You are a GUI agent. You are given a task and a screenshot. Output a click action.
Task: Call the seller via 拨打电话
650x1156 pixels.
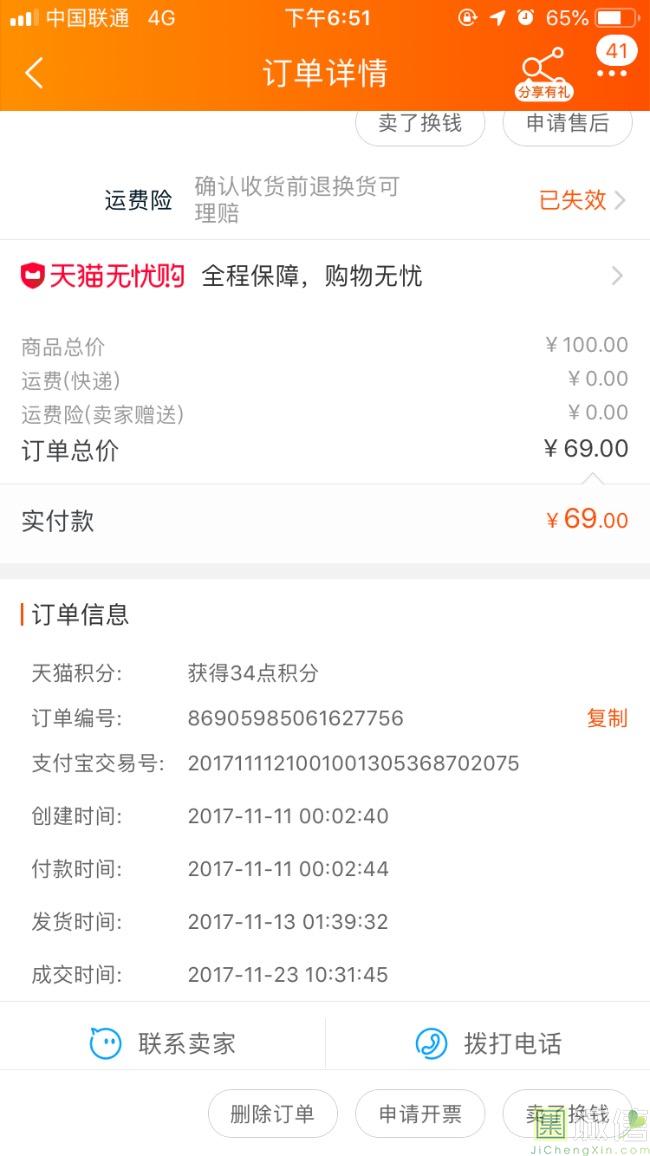point(488,1043)
